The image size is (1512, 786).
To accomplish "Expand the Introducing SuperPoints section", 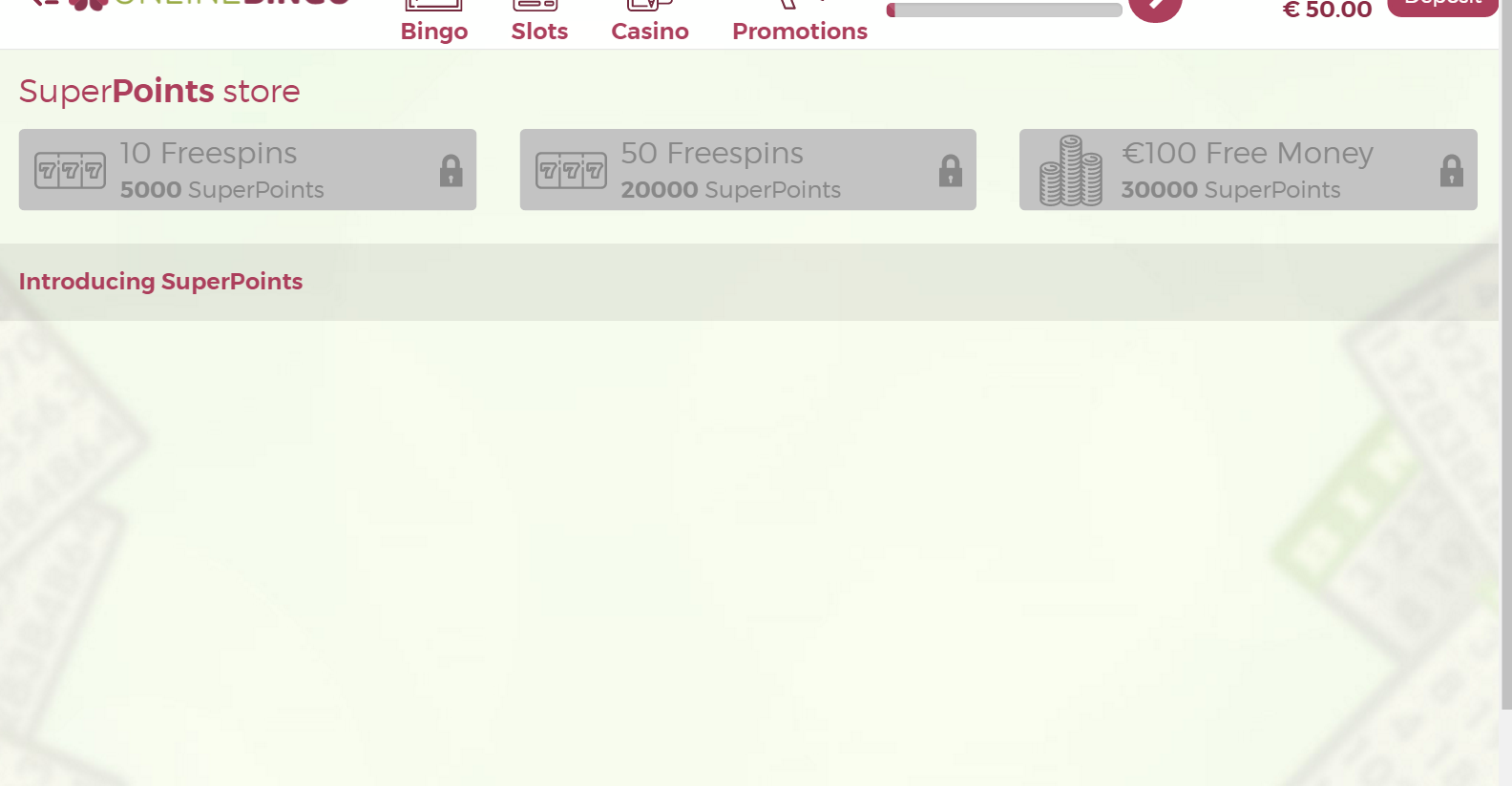I will pyautogui.click(x=160, y=282).
